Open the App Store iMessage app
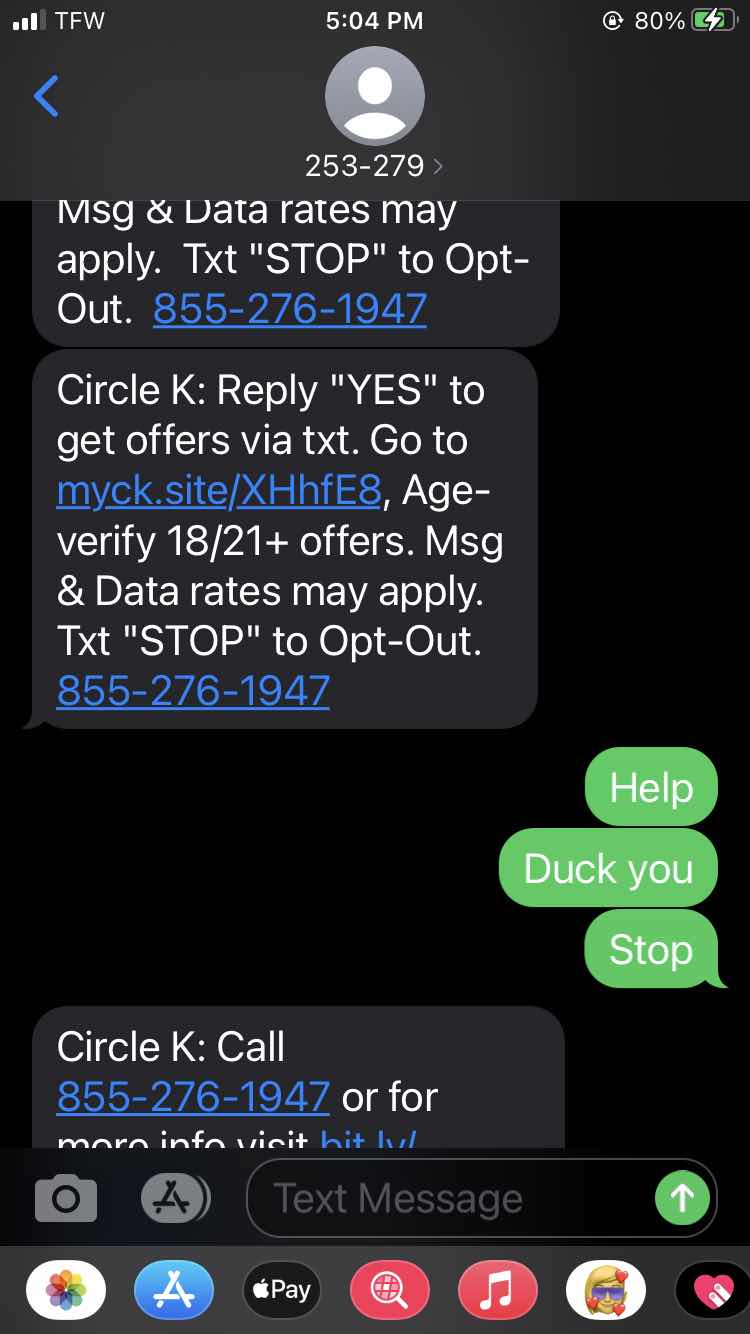Image resolution: width=750 pixels, height=1334 pixels. [x=174, y=1290]
